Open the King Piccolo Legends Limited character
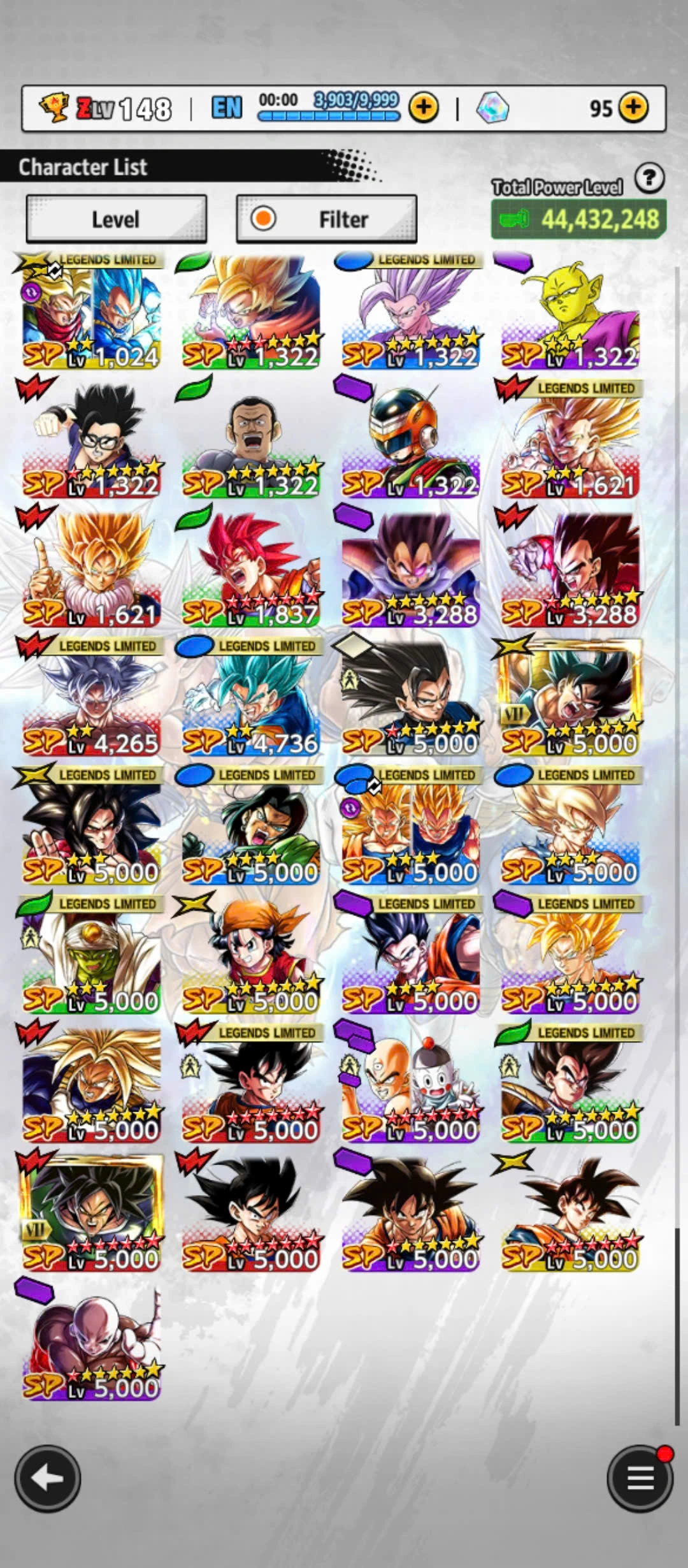Image resolution: width=688 pixels, height=1568 pixels. click(91, 957)
